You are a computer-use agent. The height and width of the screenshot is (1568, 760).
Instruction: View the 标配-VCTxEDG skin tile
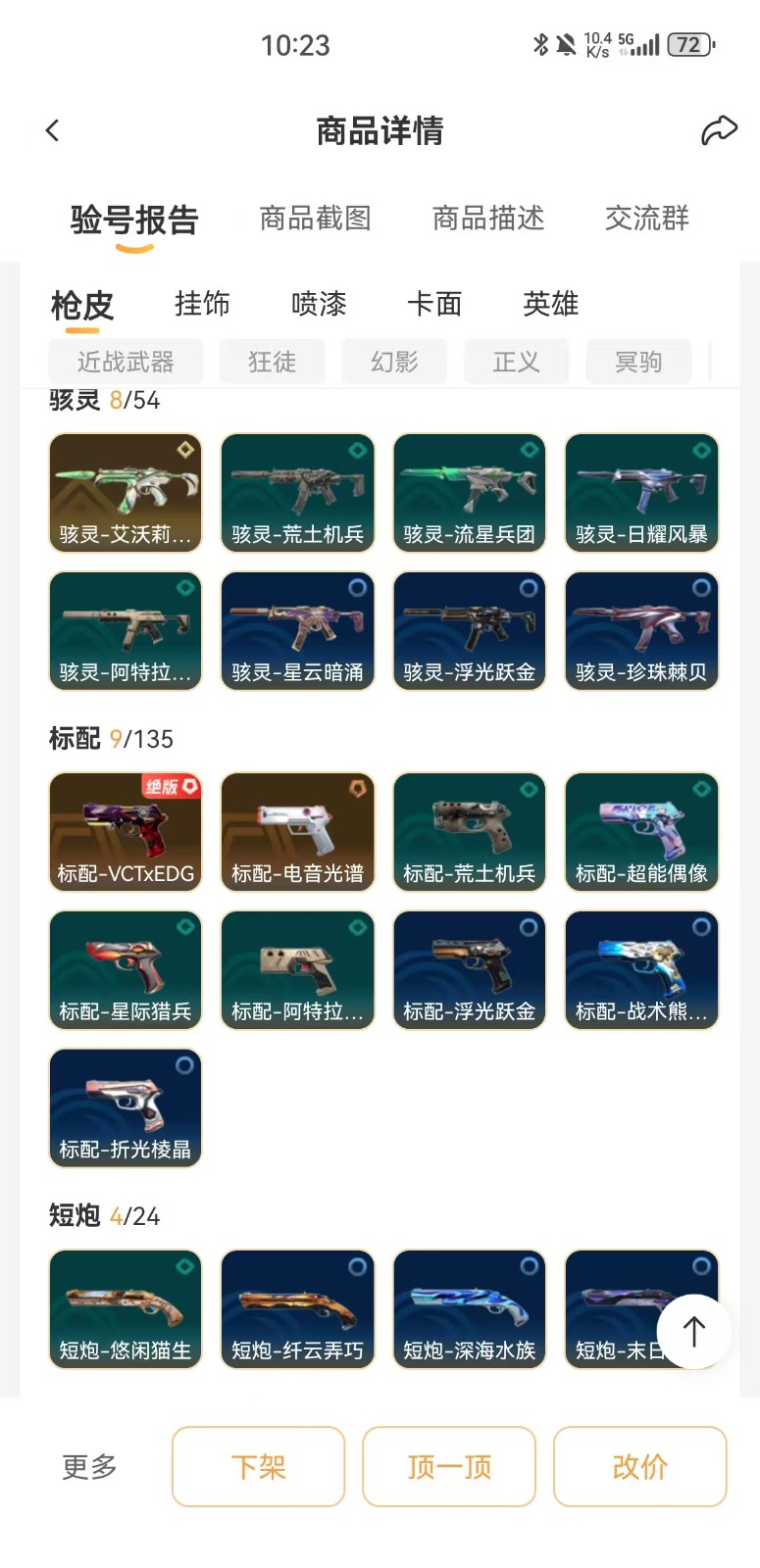(x=126, y=832)
